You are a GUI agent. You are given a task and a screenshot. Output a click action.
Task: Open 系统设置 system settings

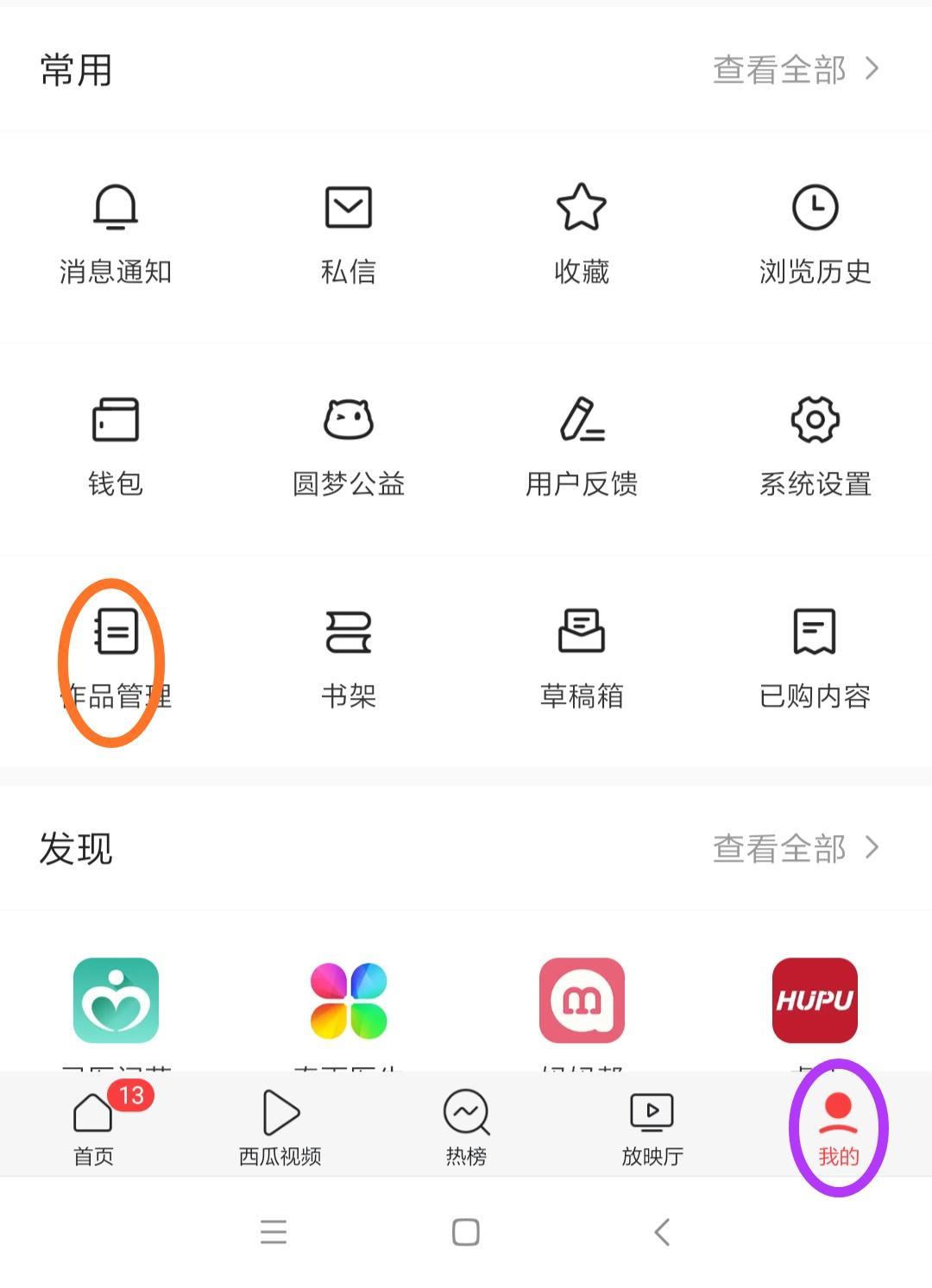coord(815,443)
